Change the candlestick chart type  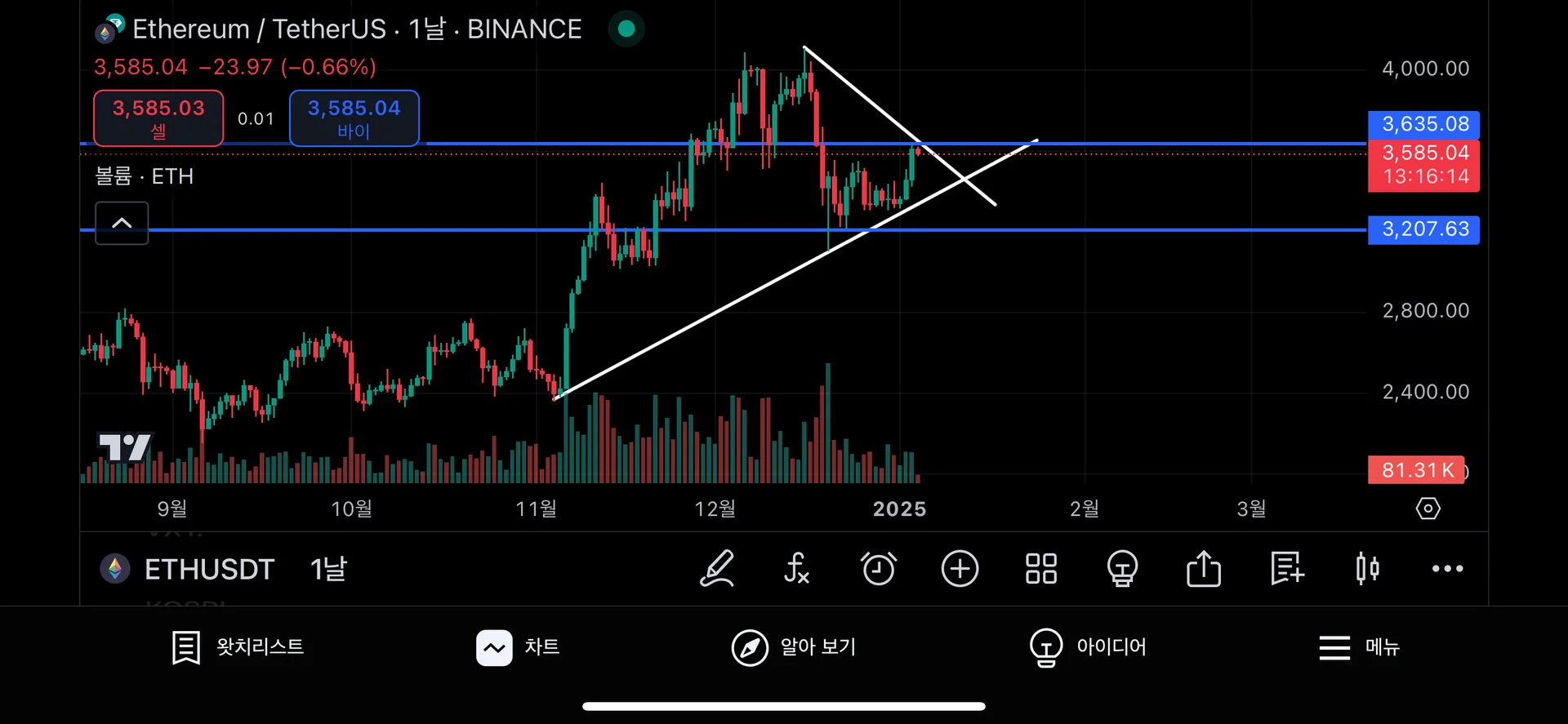pos(1367,569)
